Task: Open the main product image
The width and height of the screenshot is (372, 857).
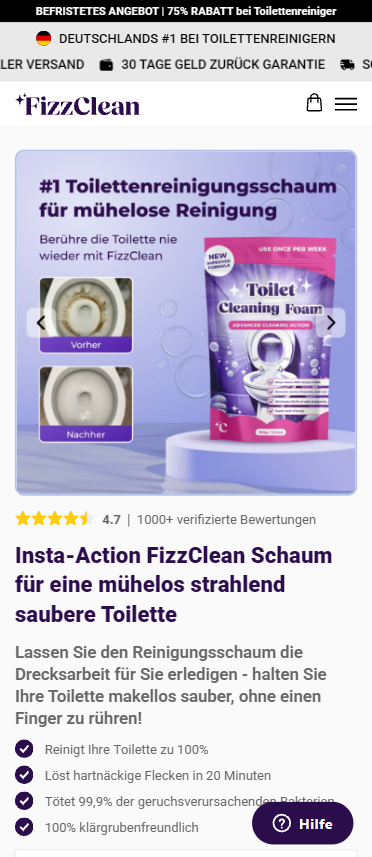Action: [186, 322]
